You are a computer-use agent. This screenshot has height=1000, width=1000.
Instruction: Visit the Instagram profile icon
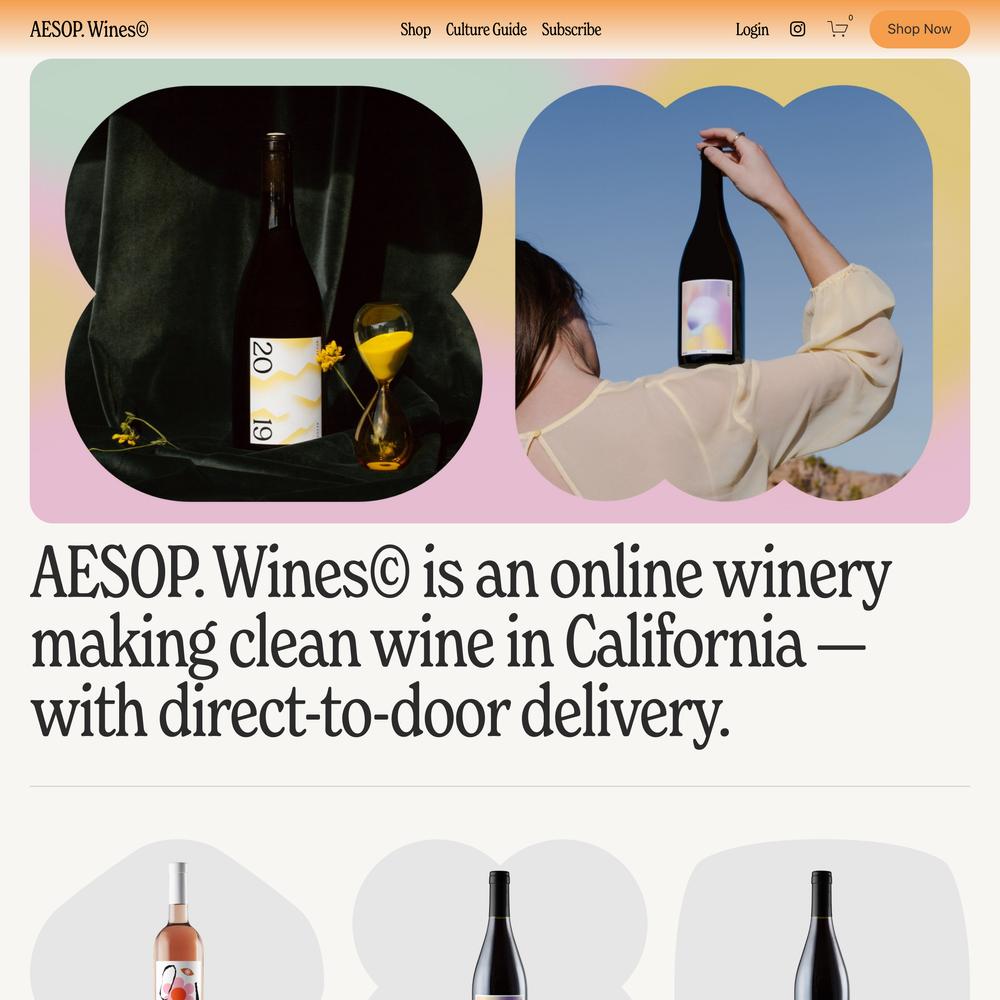tap(797, 29)
